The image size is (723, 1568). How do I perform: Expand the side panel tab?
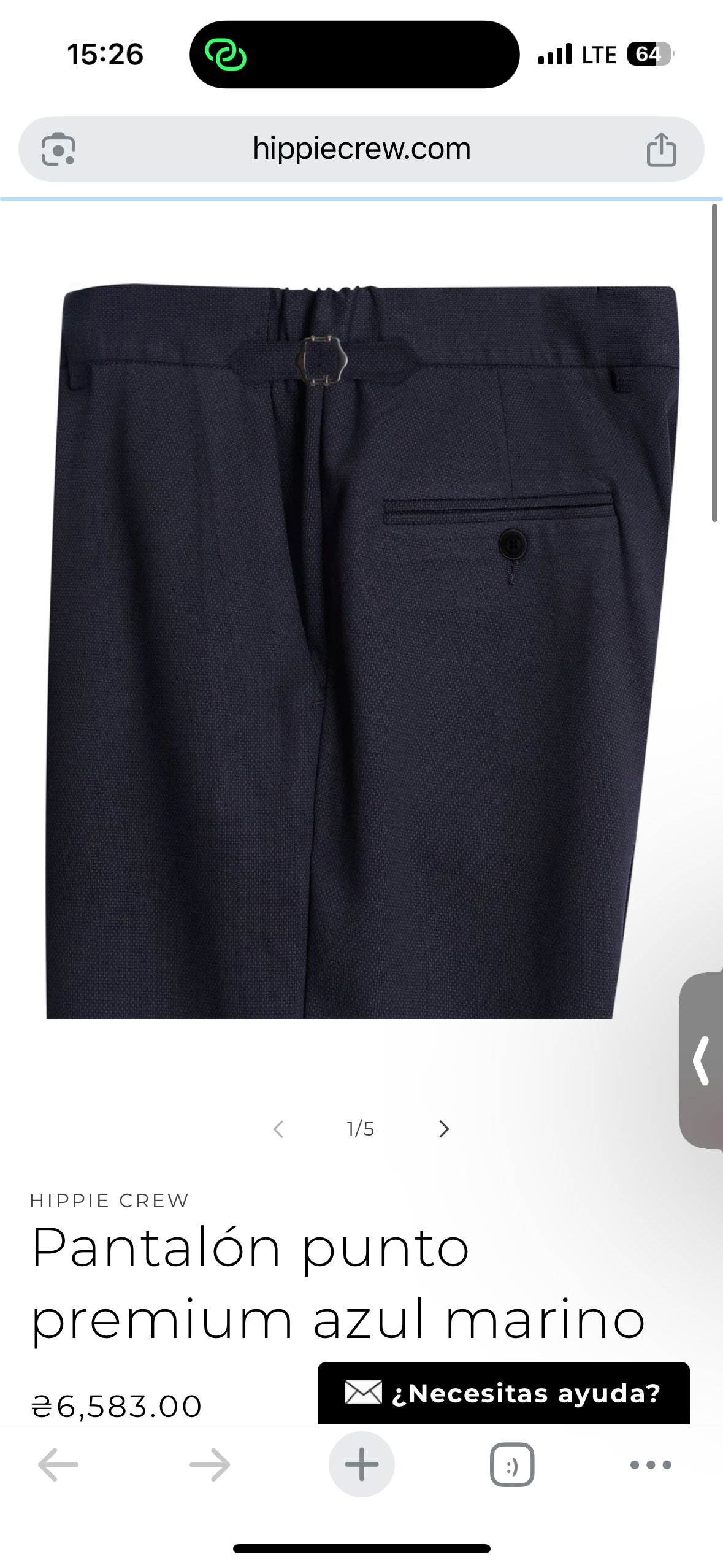click(x=702, y=1060)
